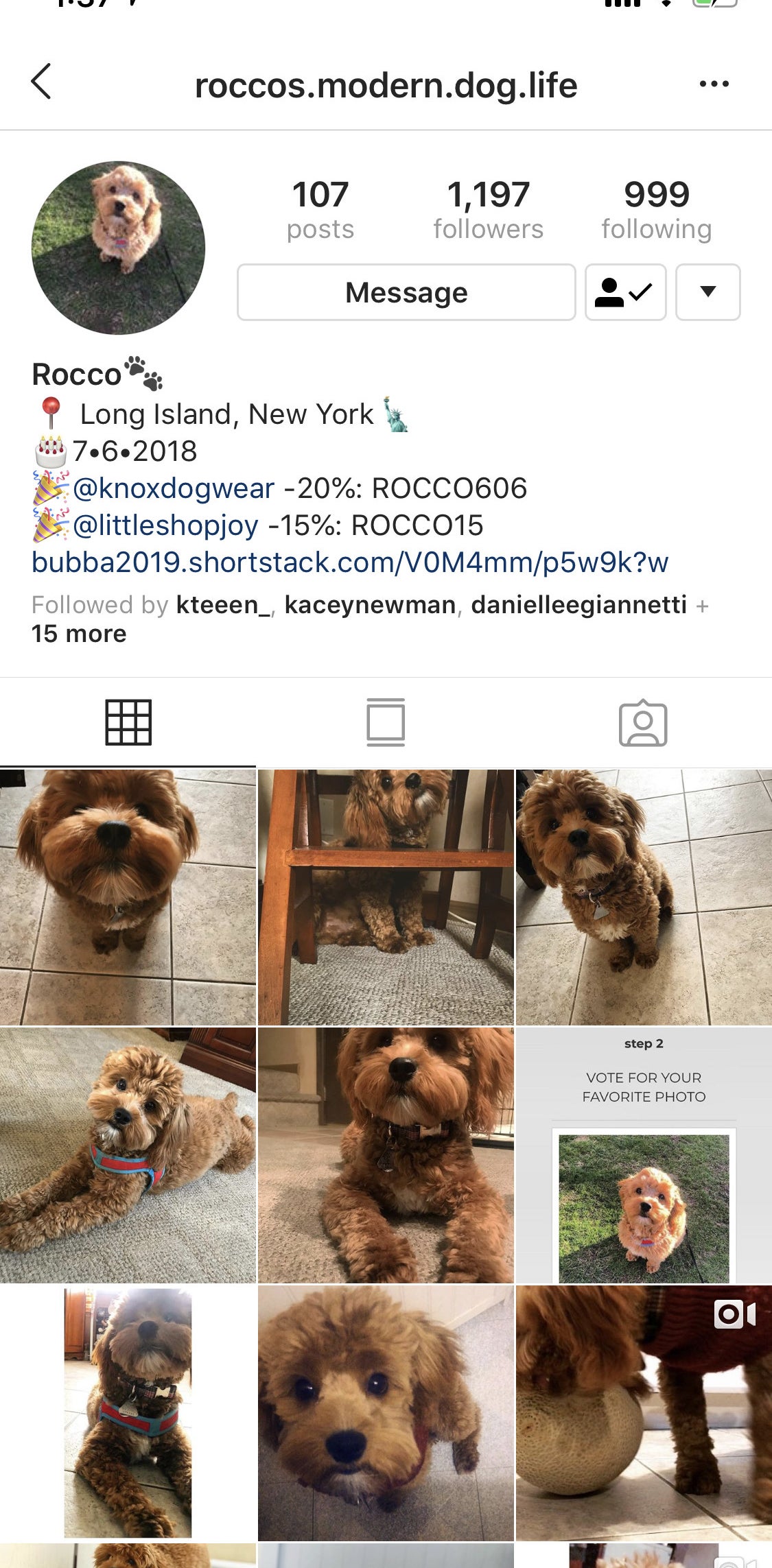
Task: View mutual followers including kteeen_
Action: (x=371, y=619)
